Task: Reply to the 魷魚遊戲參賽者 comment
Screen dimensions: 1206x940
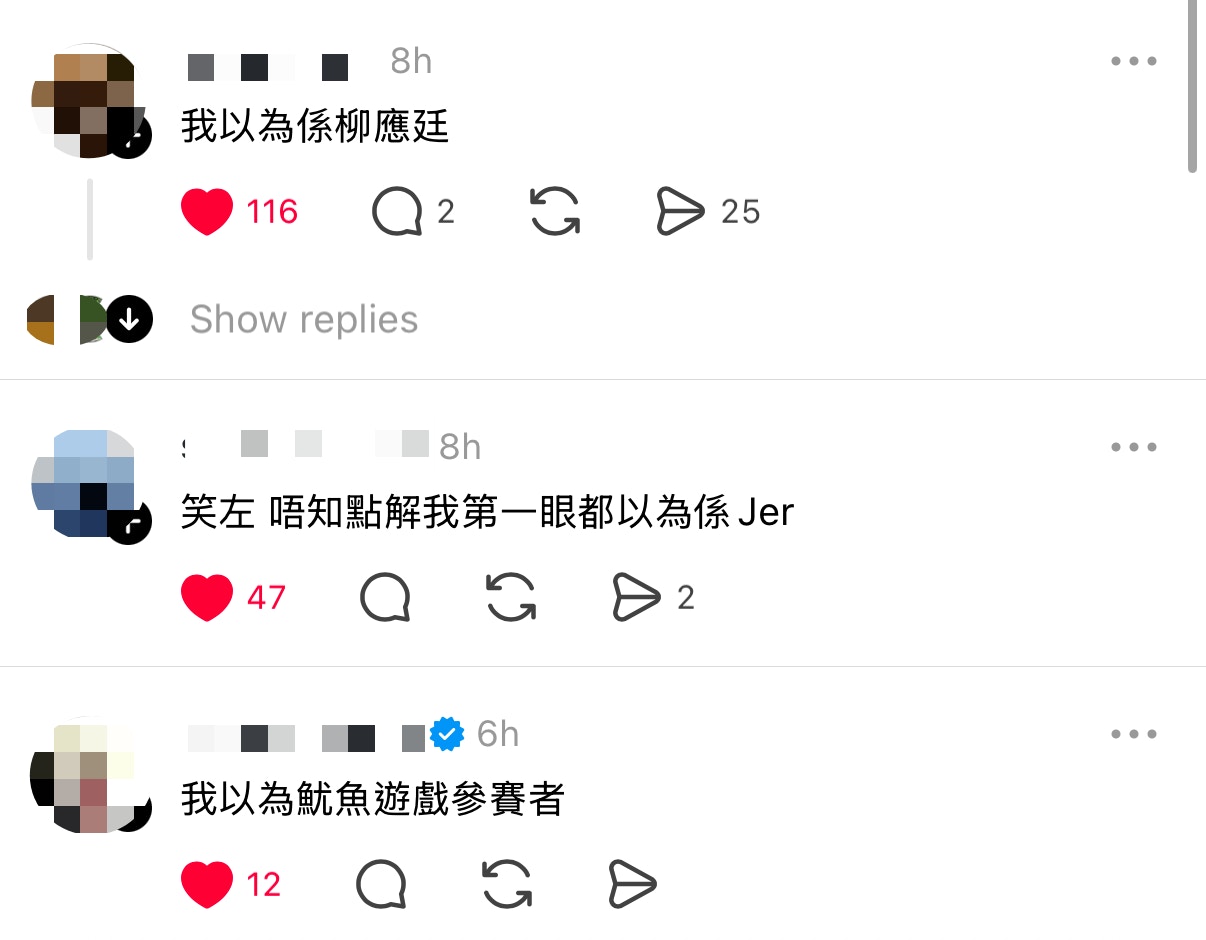Action: coord(382,885)
